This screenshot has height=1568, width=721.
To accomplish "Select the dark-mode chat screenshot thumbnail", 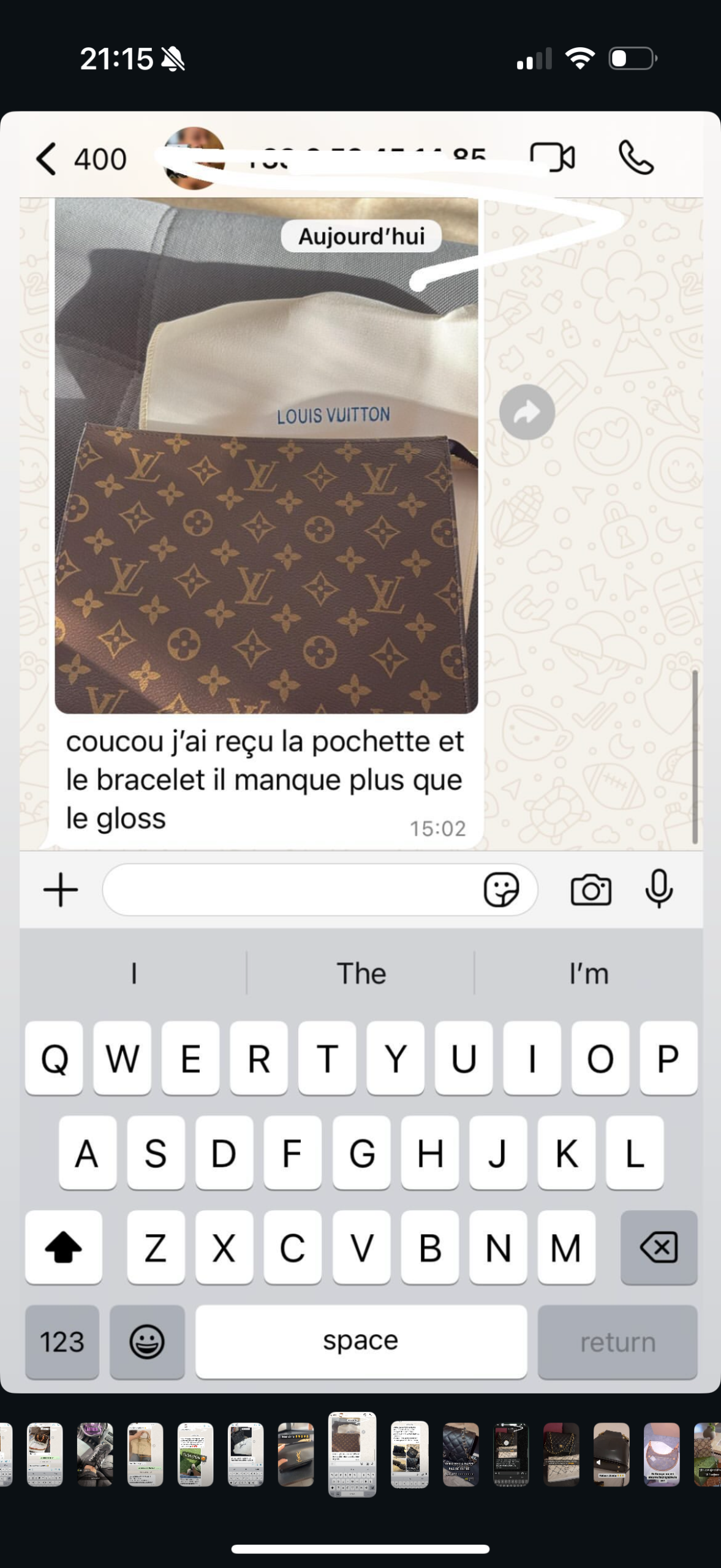I will pyautogui.click(x=511, y=1454).
